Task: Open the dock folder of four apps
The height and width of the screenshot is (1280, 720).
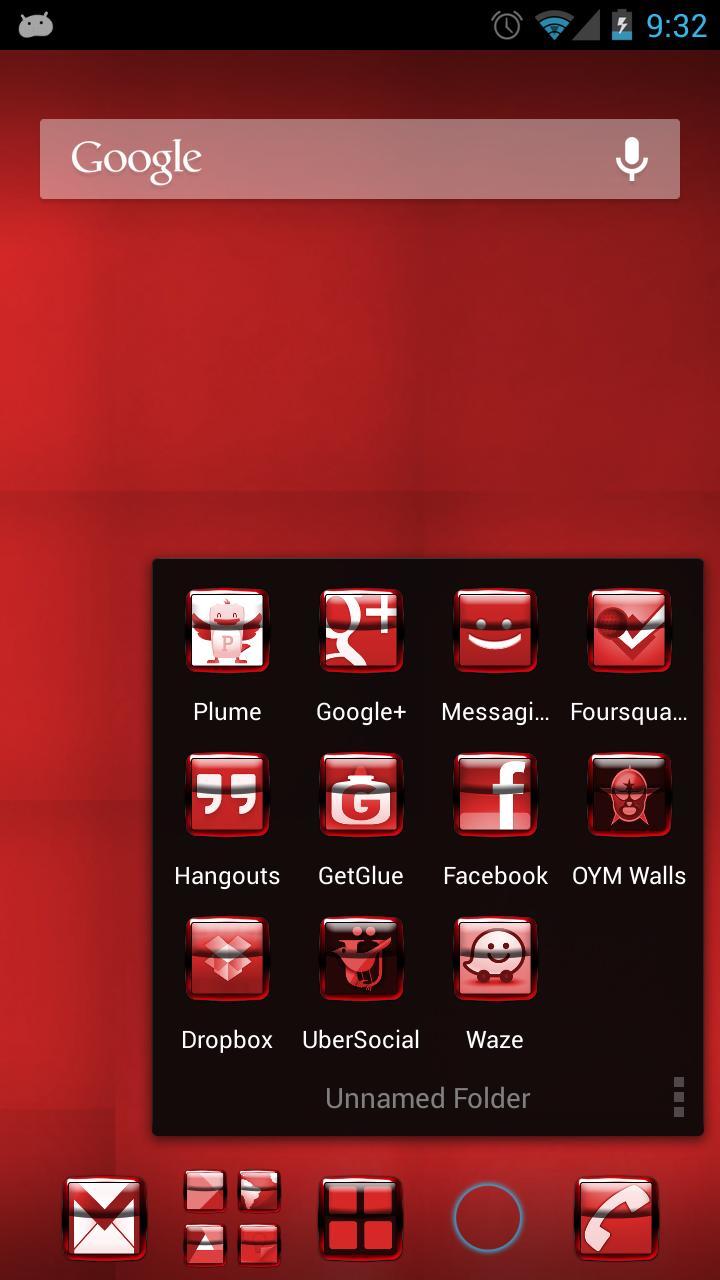Action: coord(232,1218)
